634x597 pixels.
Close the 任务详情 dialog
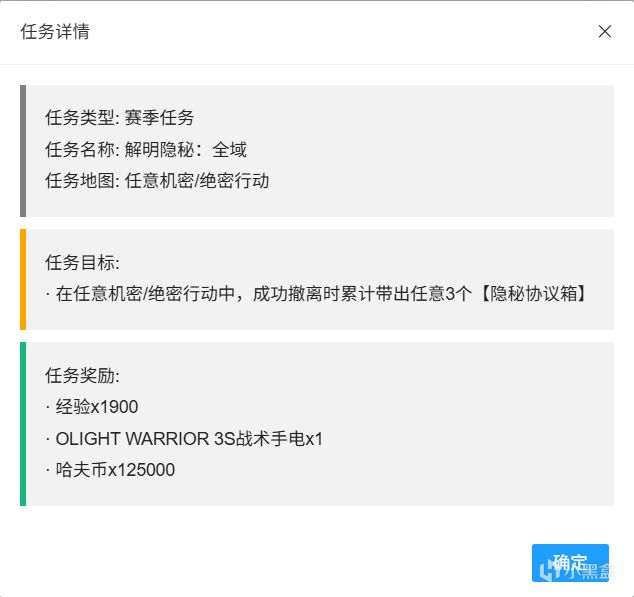coord(604,31)
